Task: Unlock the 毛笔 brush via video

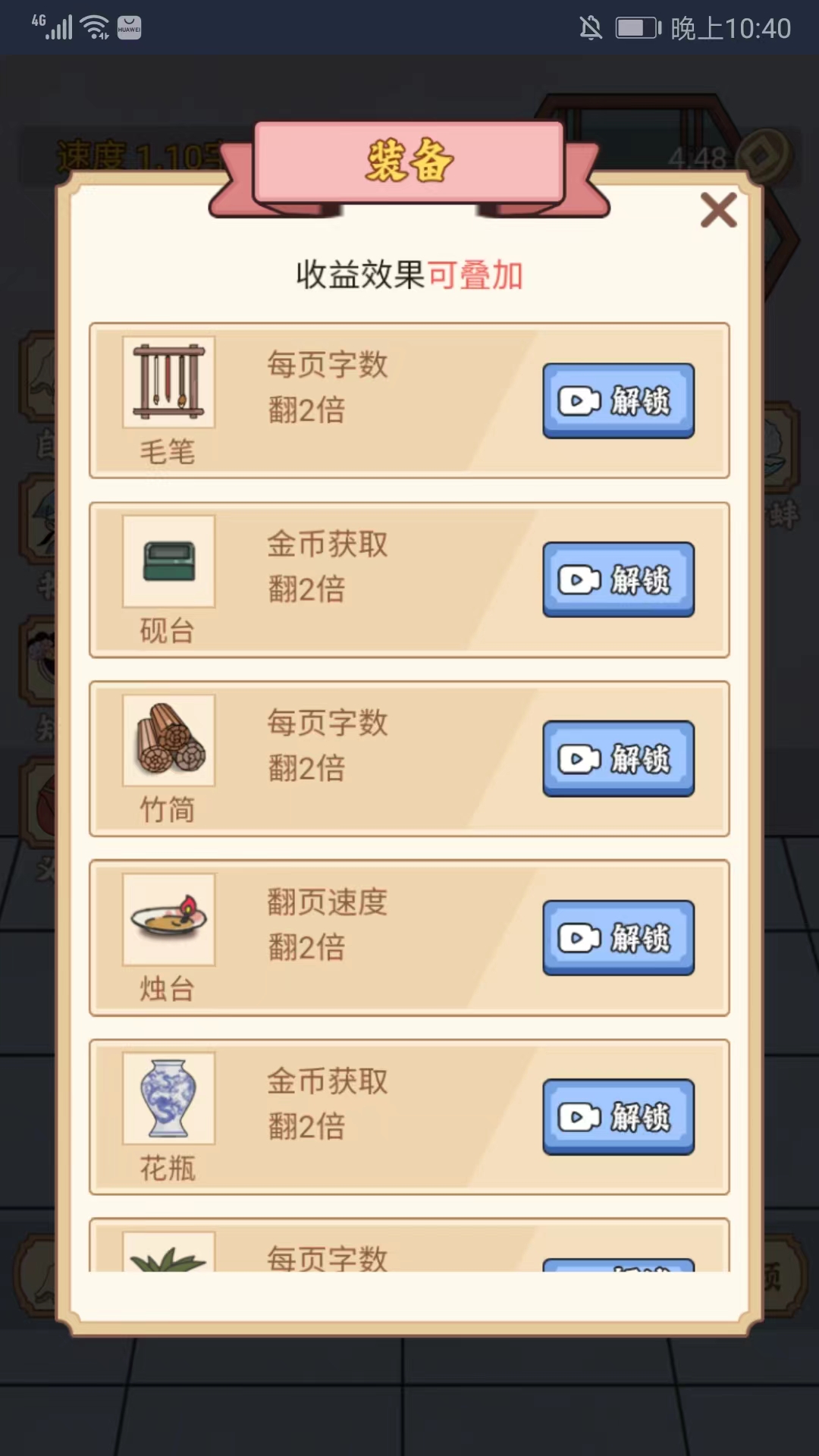Action: (x=618, y=400)
